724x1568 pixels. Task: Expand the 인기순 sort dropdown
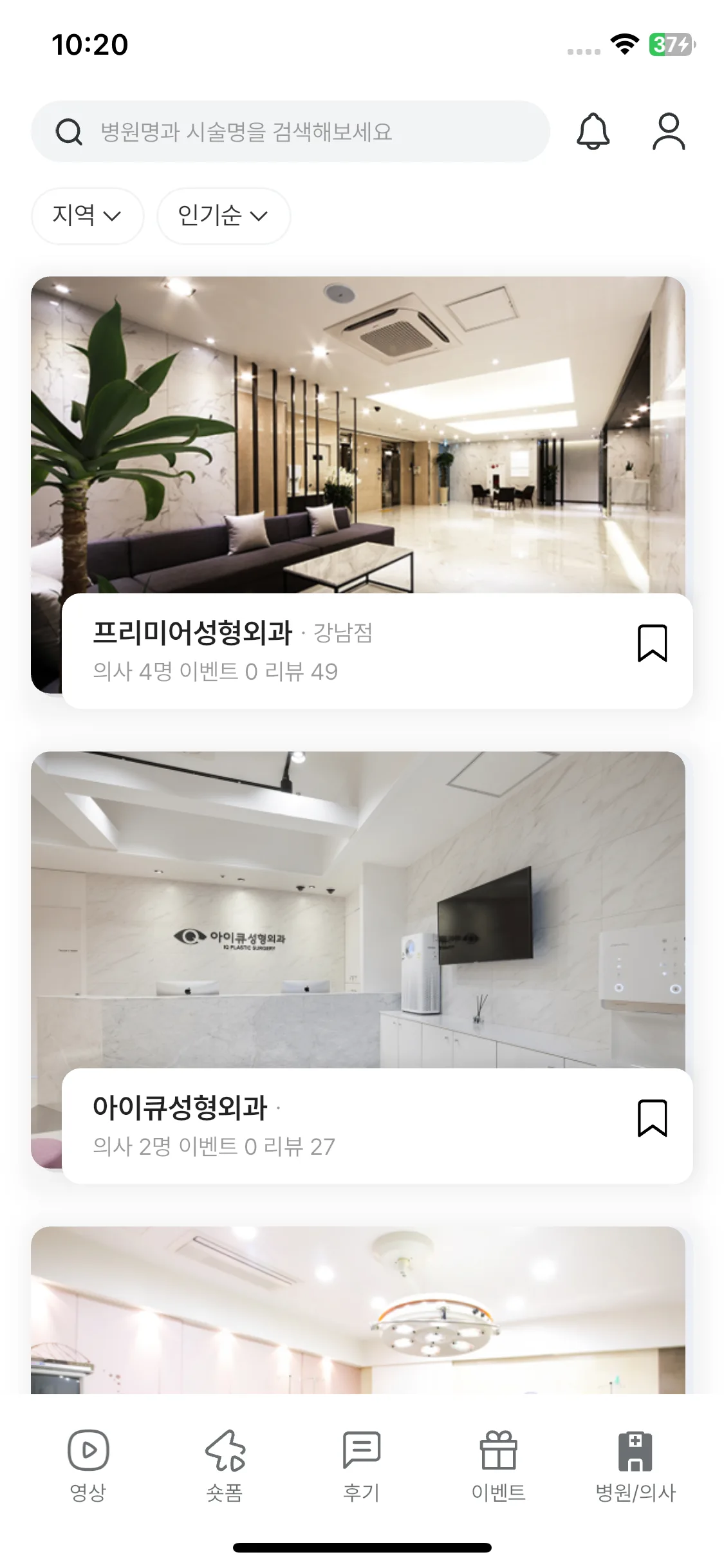[x=223, y=216]
